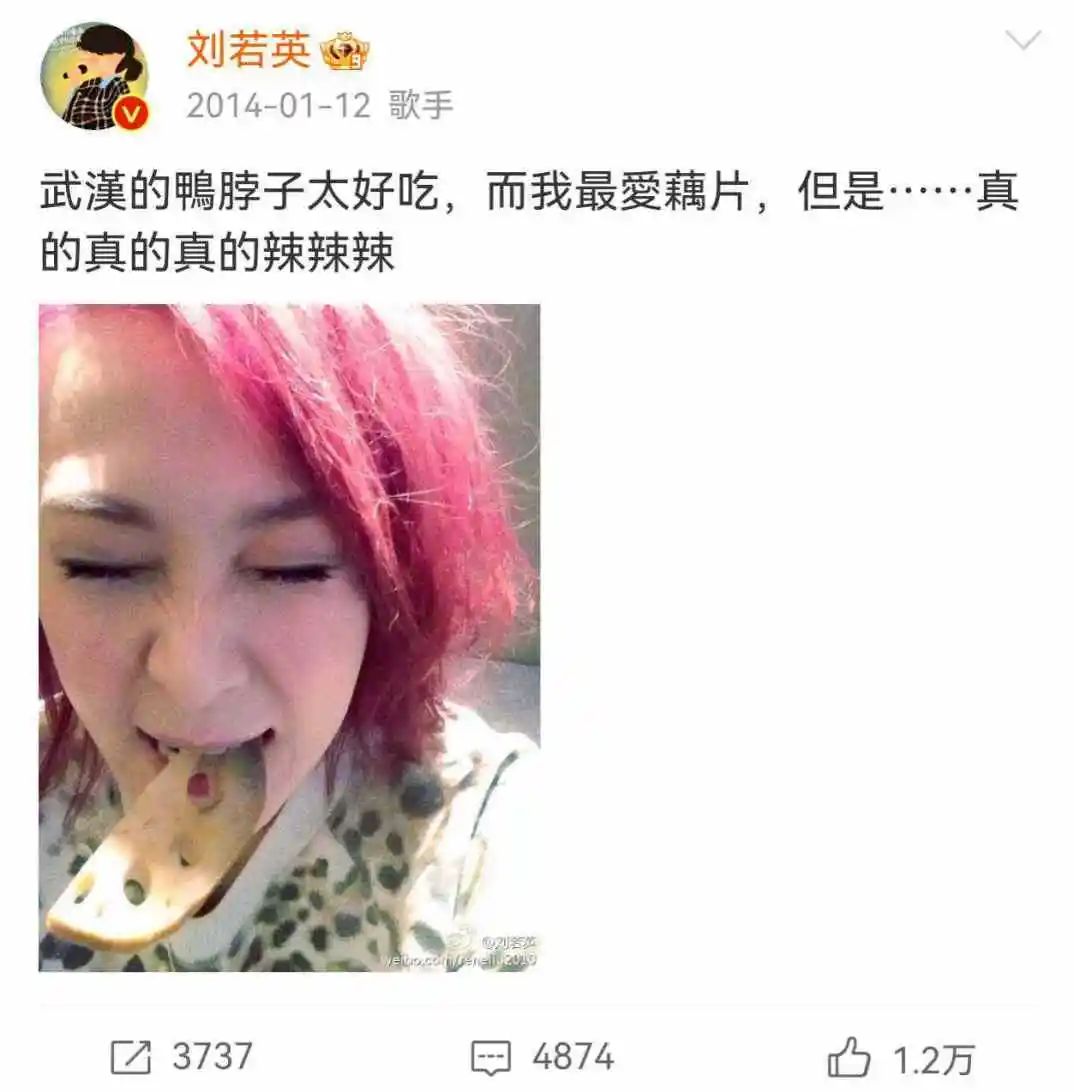Open the post photo in full view
1074x1092 pixels.
click(x=289, y=637)
